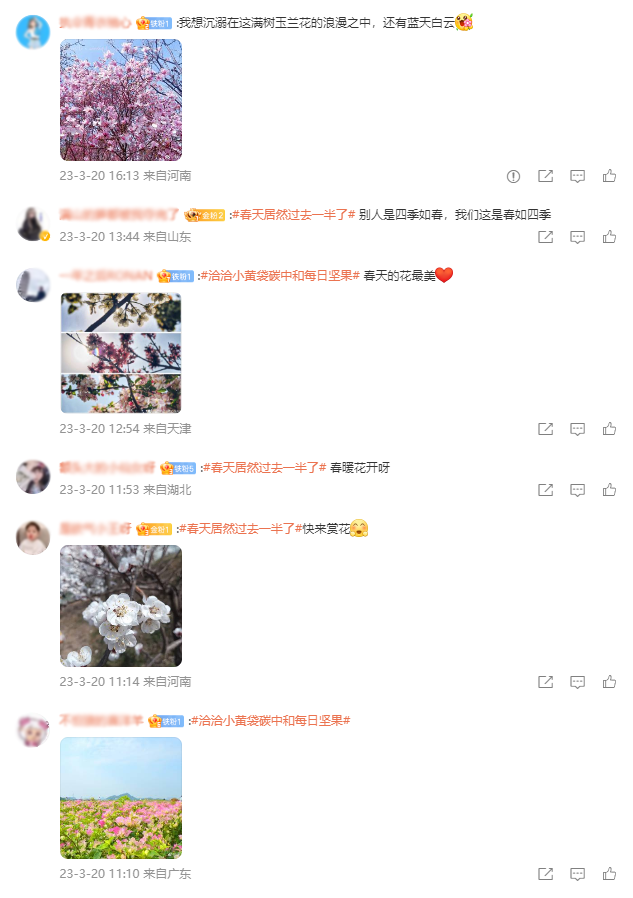Reply to the 11:10 comment from Guangdong
Screen dimensions: 633x898
click(x=577, y=874)
